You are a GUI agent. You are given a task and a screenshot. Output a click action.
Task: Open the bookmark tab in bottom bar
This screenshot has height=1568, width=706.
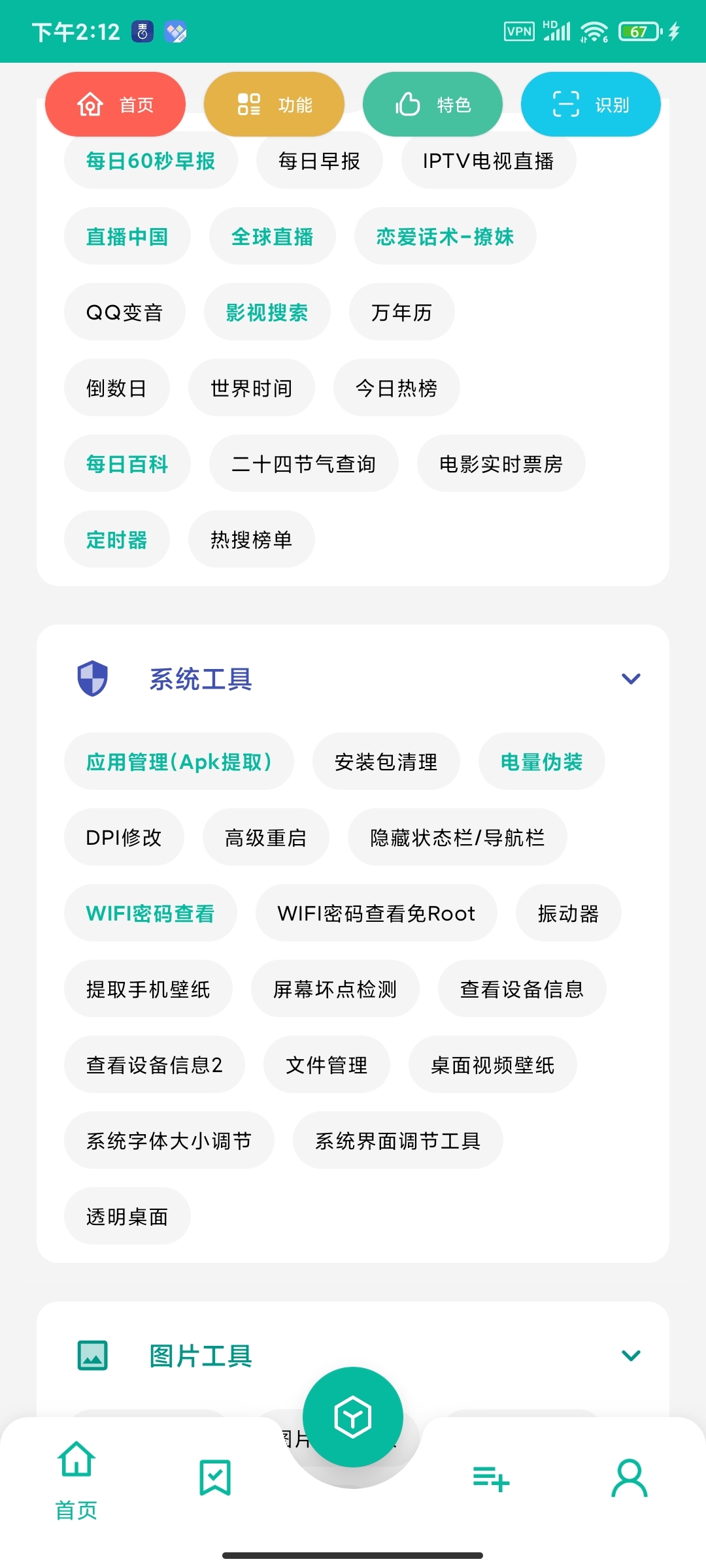pos(215,1478)
